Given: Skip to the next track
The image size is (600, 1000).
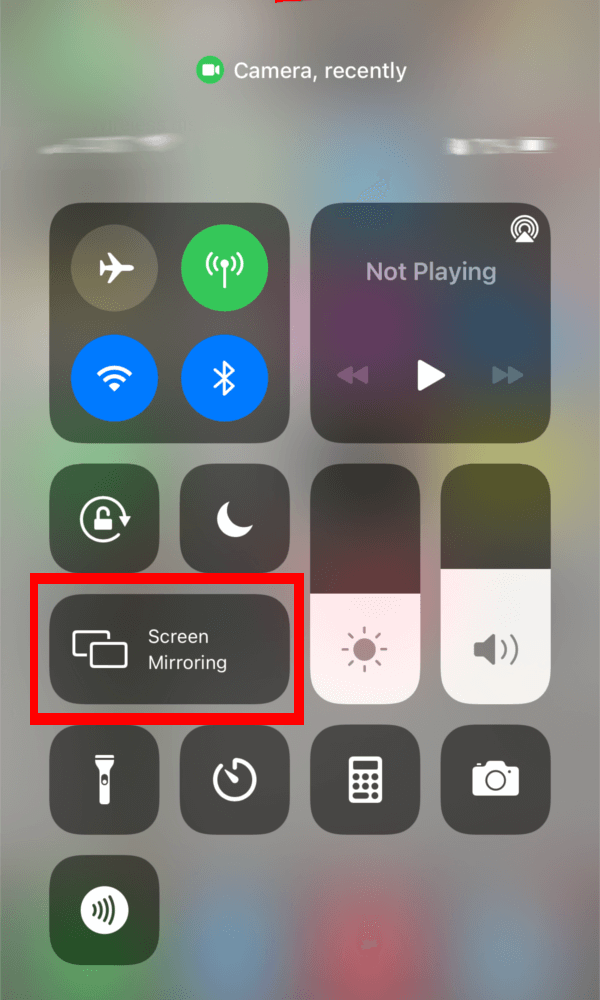Looking at the screenshot, I should pos(508,375).
